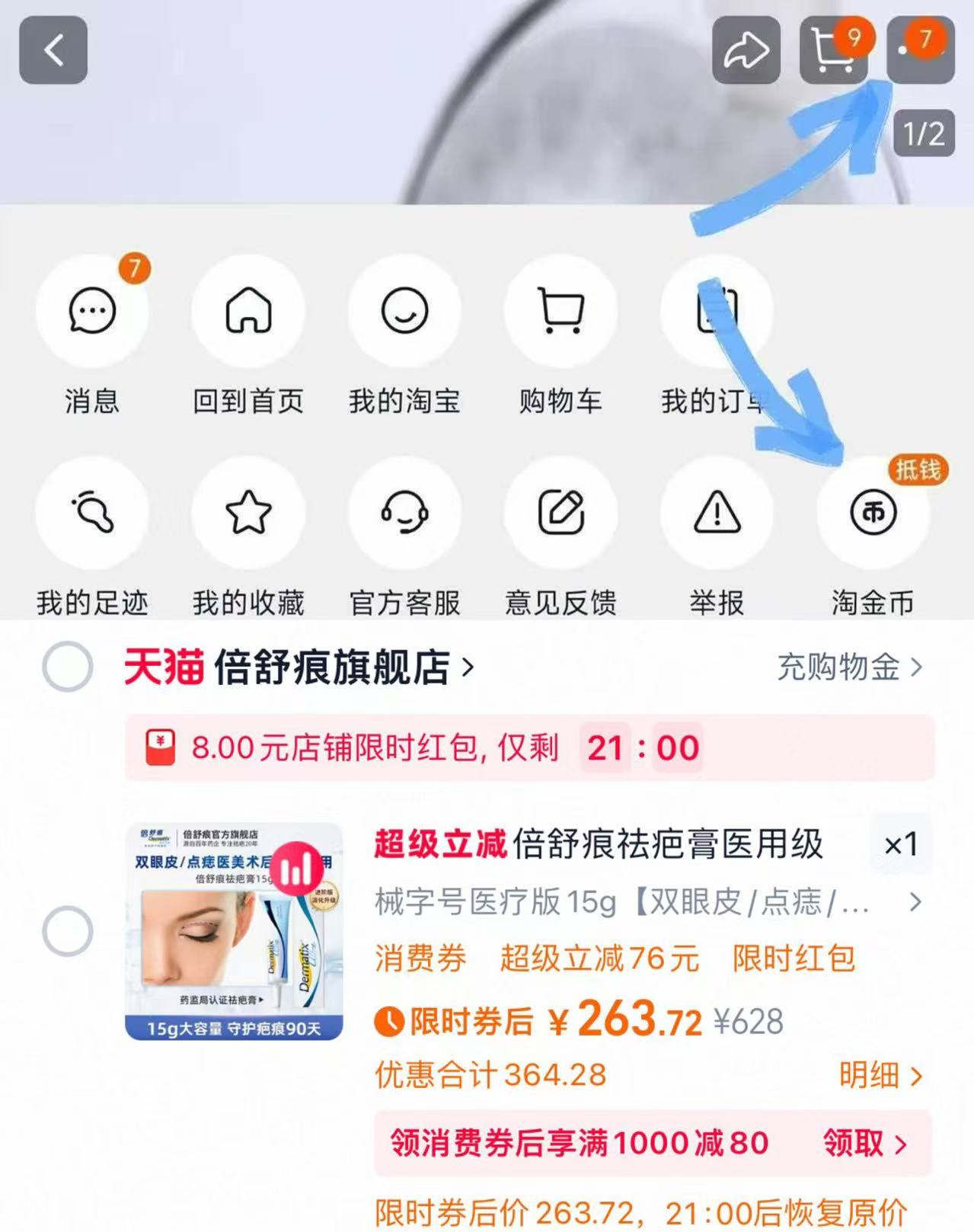This screenshot has width=974, height=1232.
Task: Open the overflow menu with badge 7
Action: click(x=920, y=50)
